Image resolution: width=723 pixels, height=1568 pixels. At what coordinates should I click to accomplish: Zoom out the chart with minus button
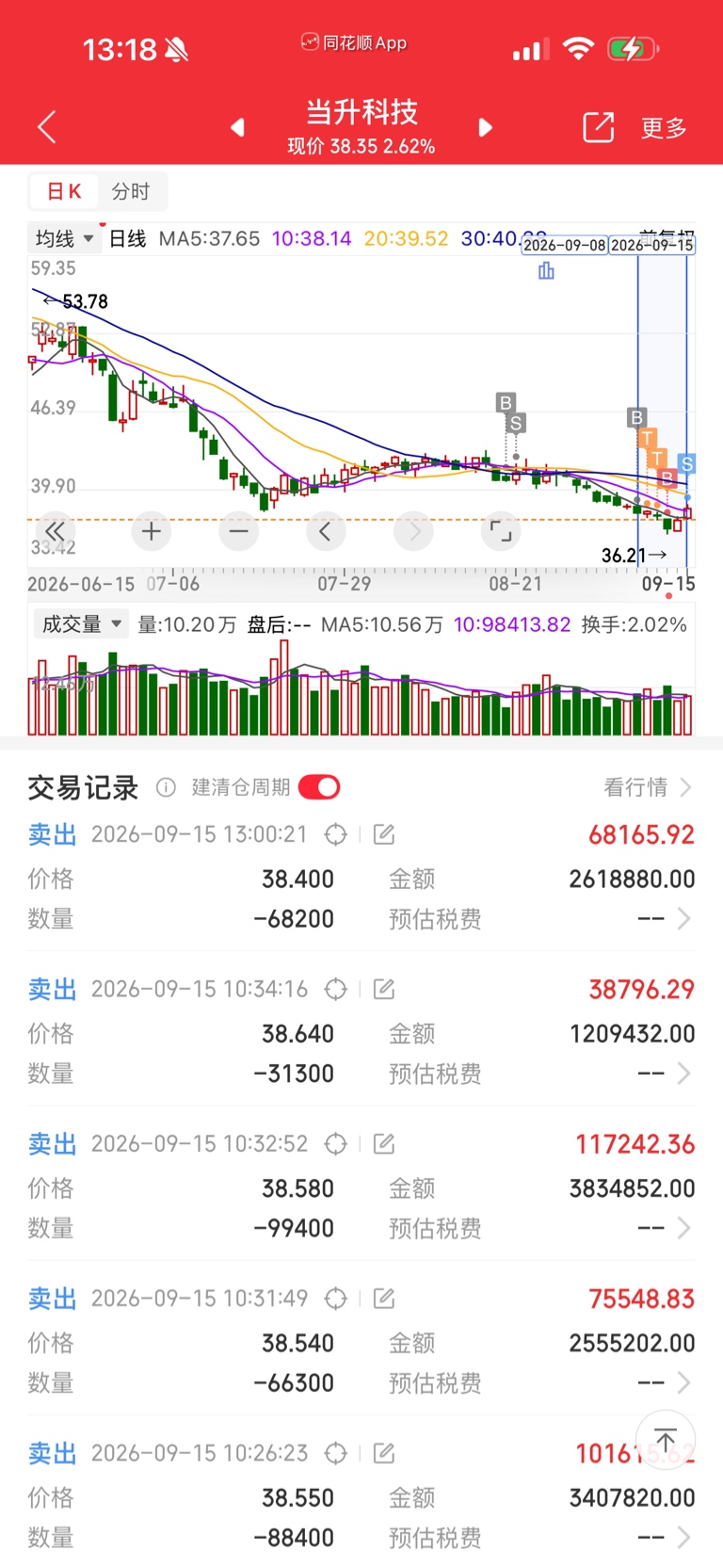tap(239, 532)
